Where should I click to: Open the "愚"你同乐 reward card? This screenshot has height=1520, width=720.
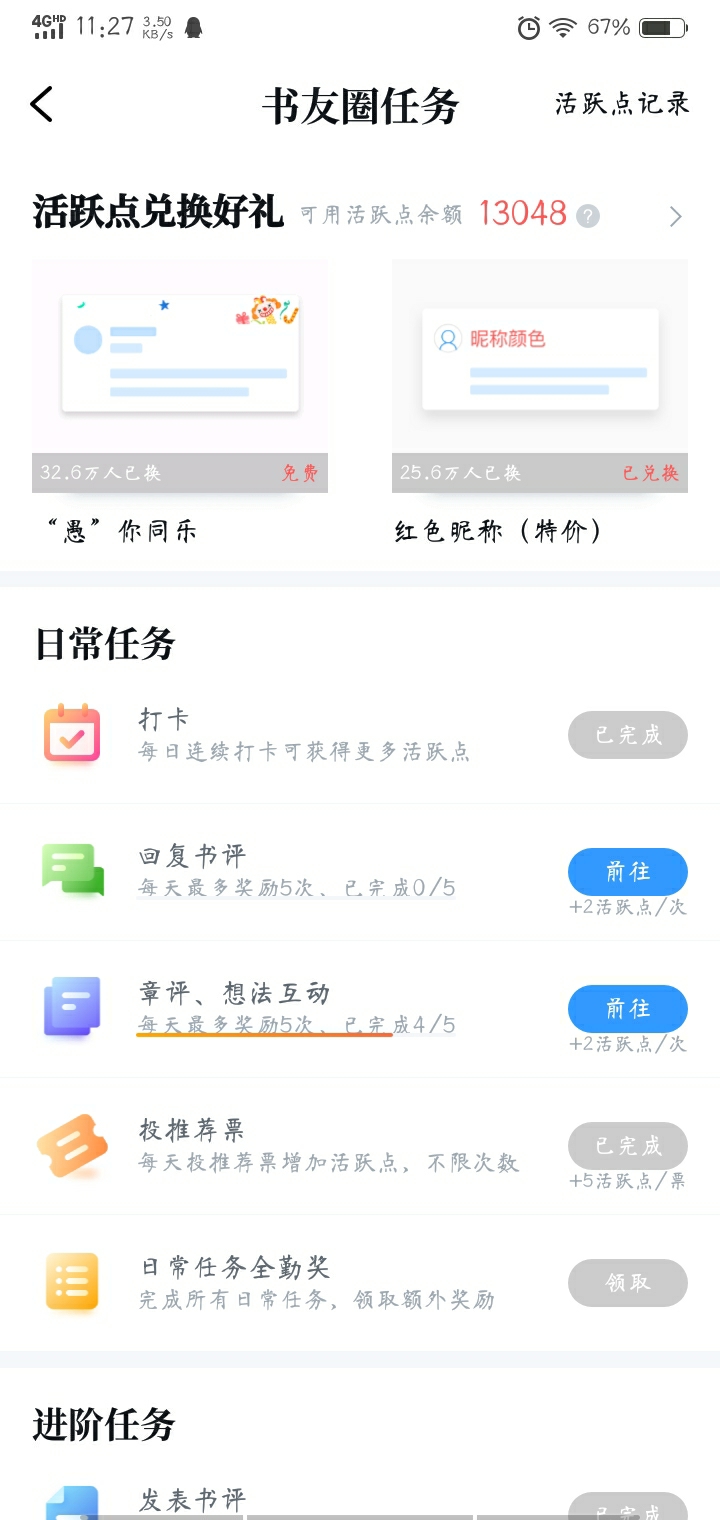pos(180,375)
